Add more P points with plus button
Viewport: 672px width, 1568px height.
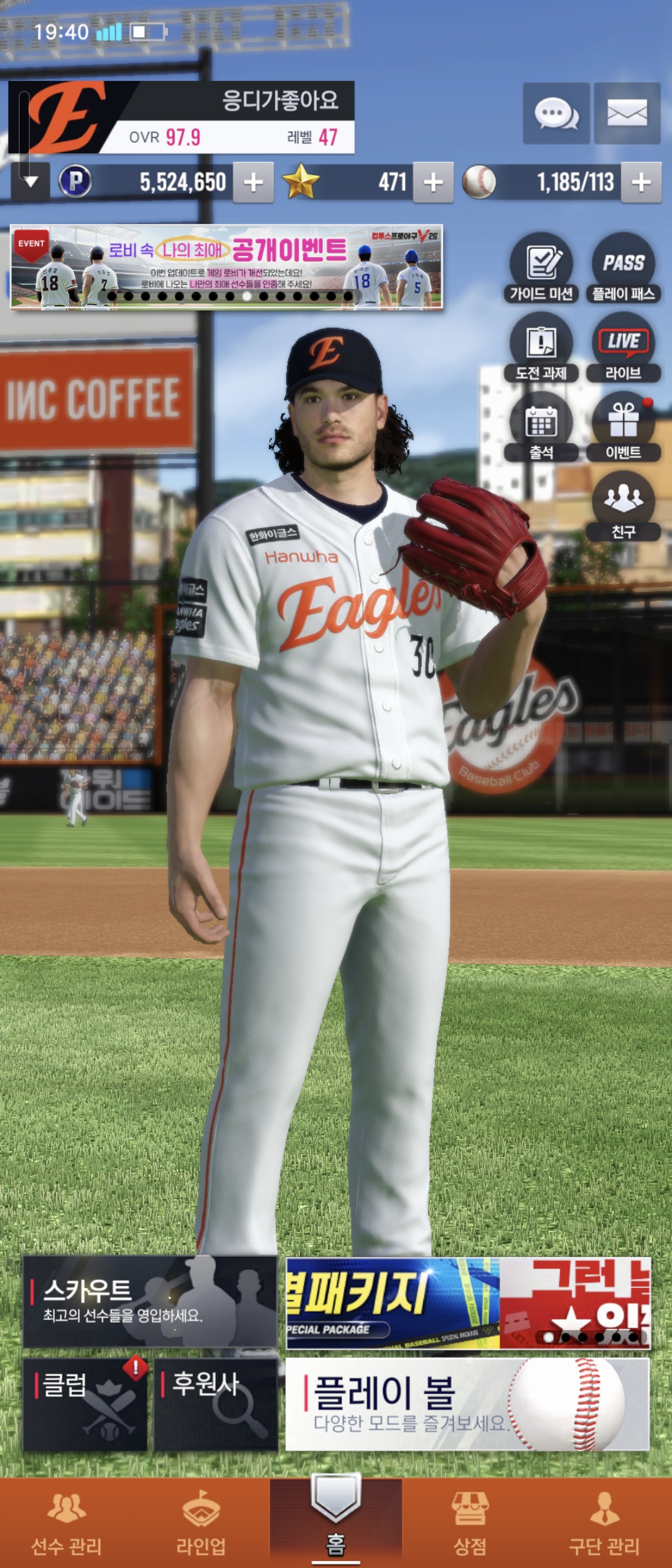[253, 182]
